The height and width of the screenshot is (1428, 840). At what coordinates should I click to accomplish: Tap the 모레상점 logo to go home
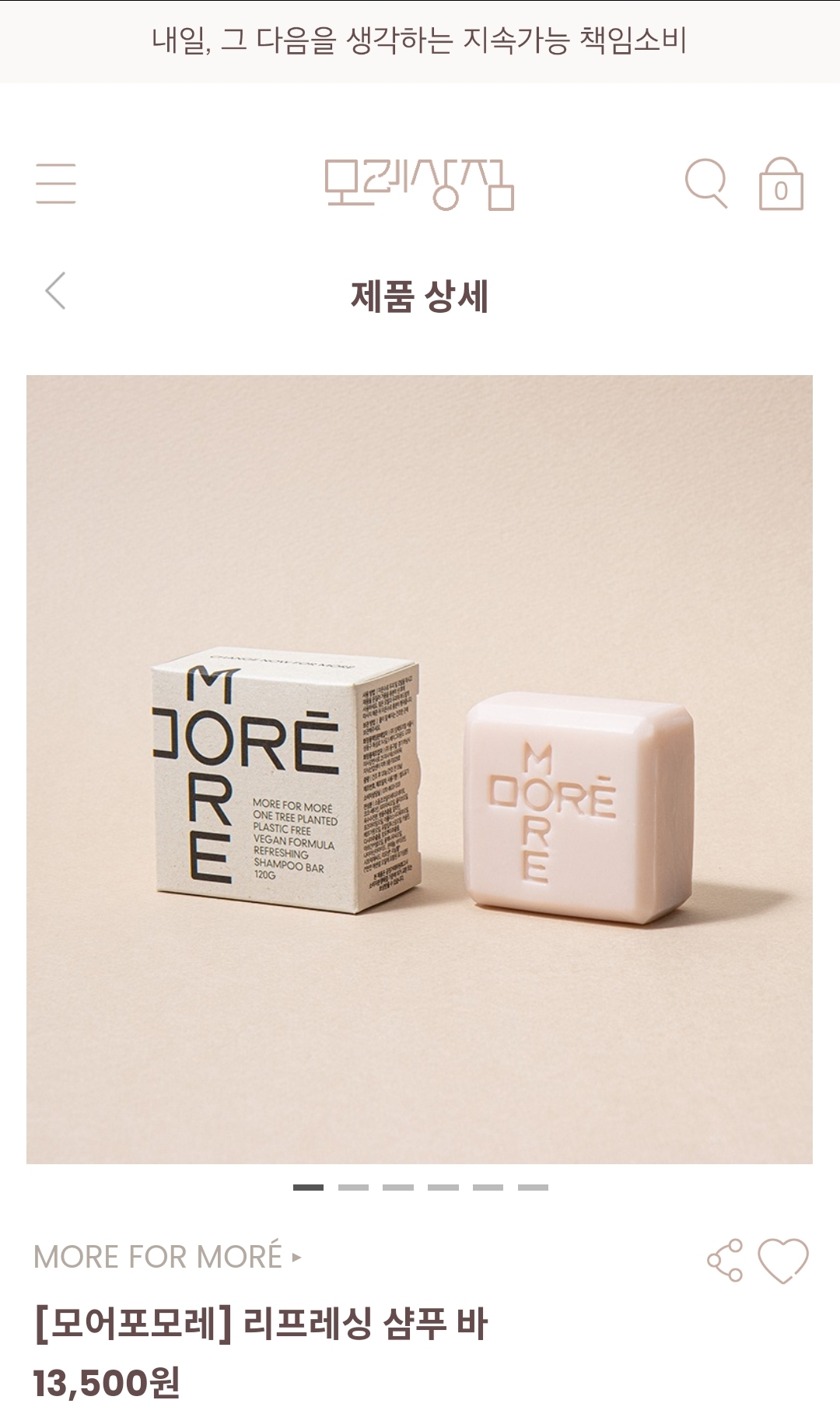tap(419, 184)
